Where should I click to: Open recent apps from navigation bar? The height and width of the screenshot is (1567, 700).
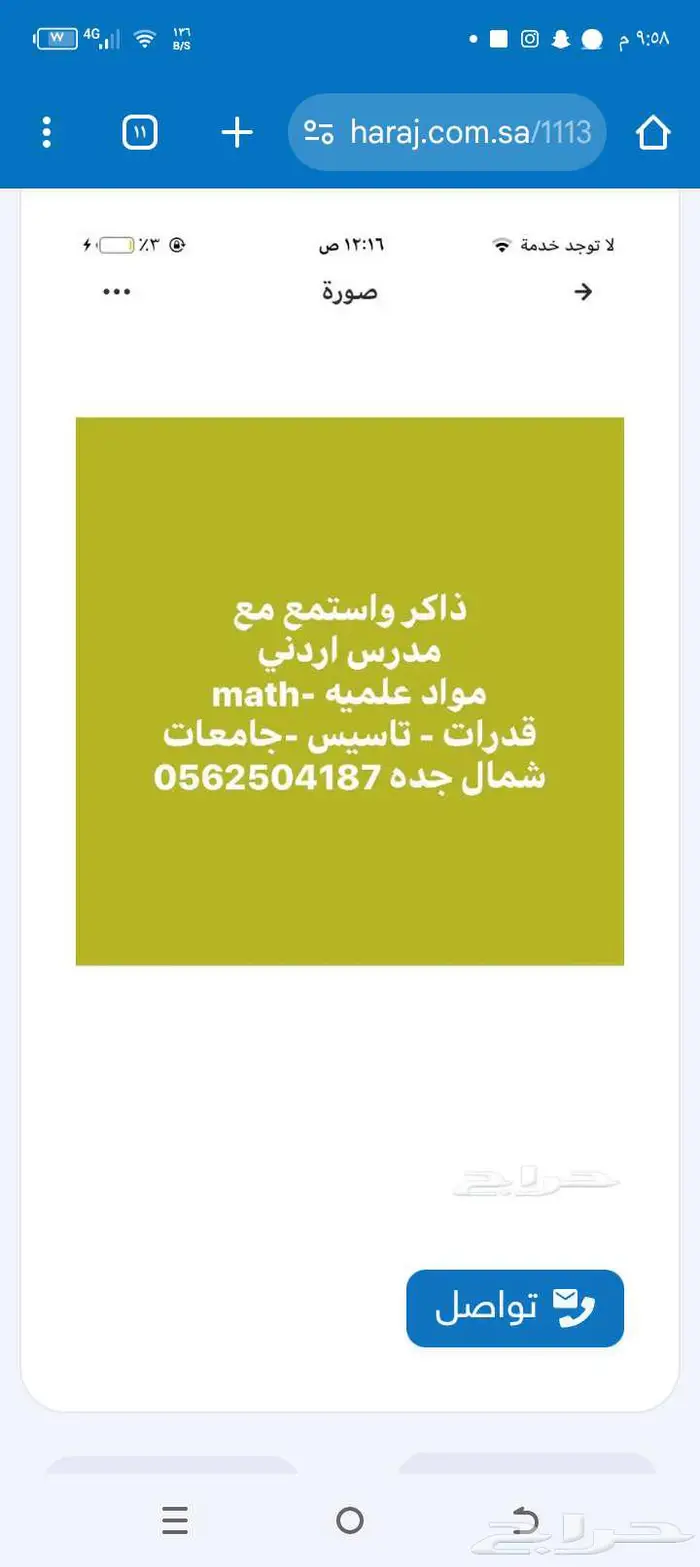[x=175, y=1521]
